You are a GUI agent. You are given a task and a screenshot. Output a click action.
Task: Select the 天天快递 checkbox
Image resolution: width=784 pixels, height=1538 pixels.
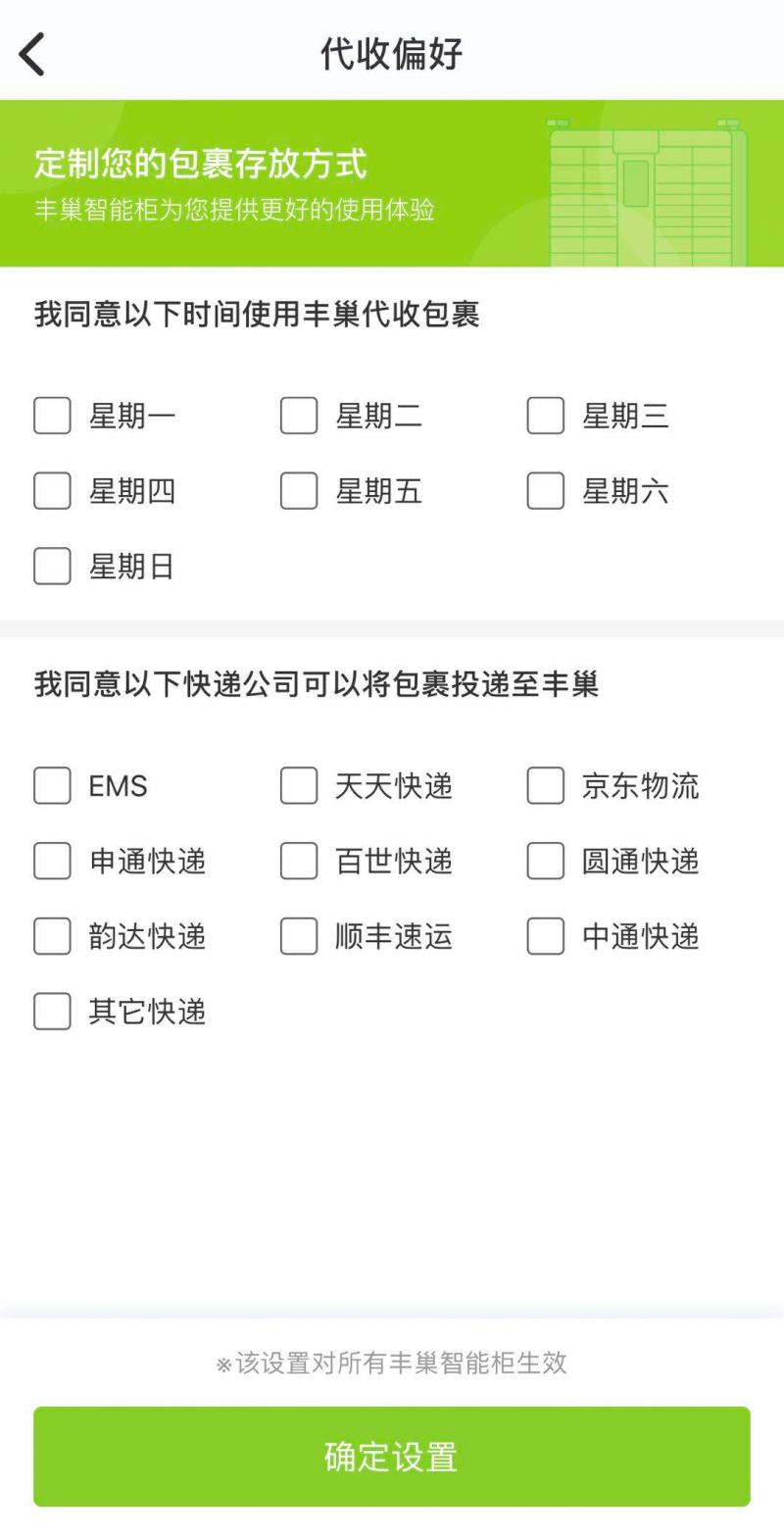pos(299,786)
